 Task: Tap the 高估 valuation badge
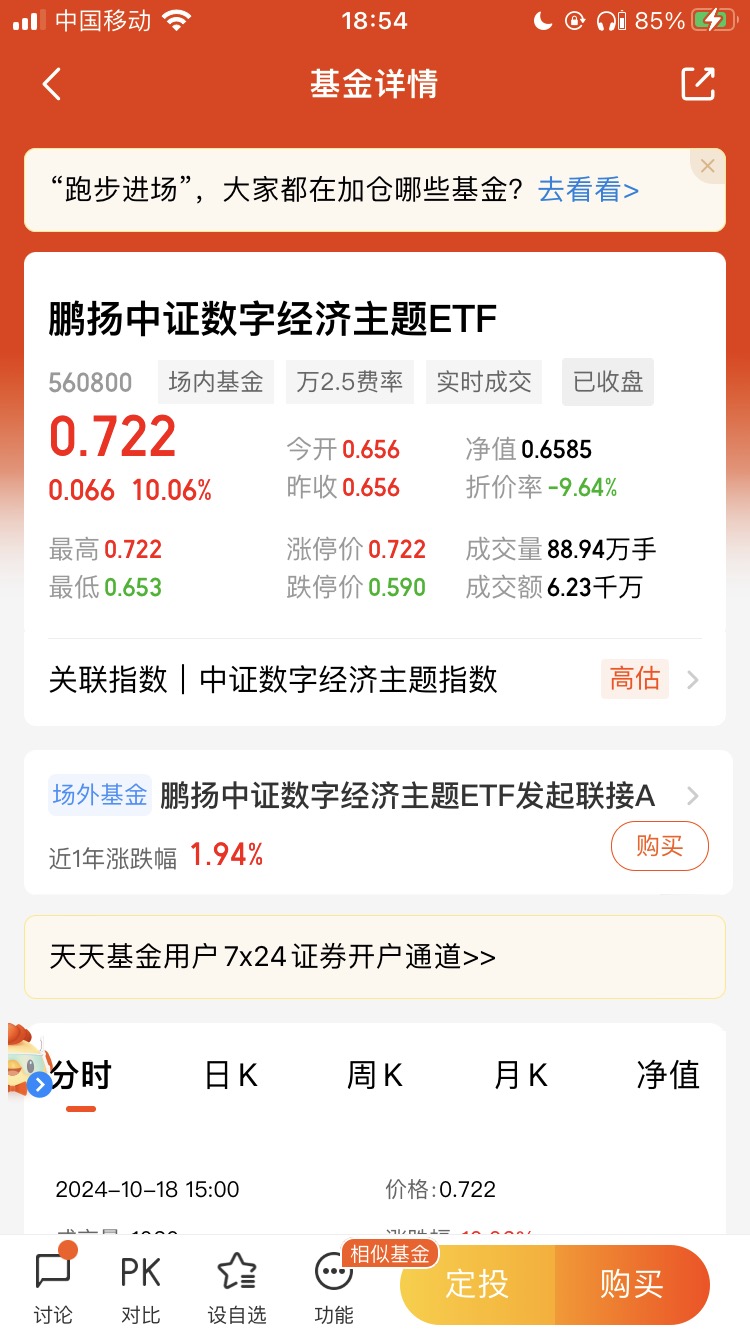[x=634, y=679]
